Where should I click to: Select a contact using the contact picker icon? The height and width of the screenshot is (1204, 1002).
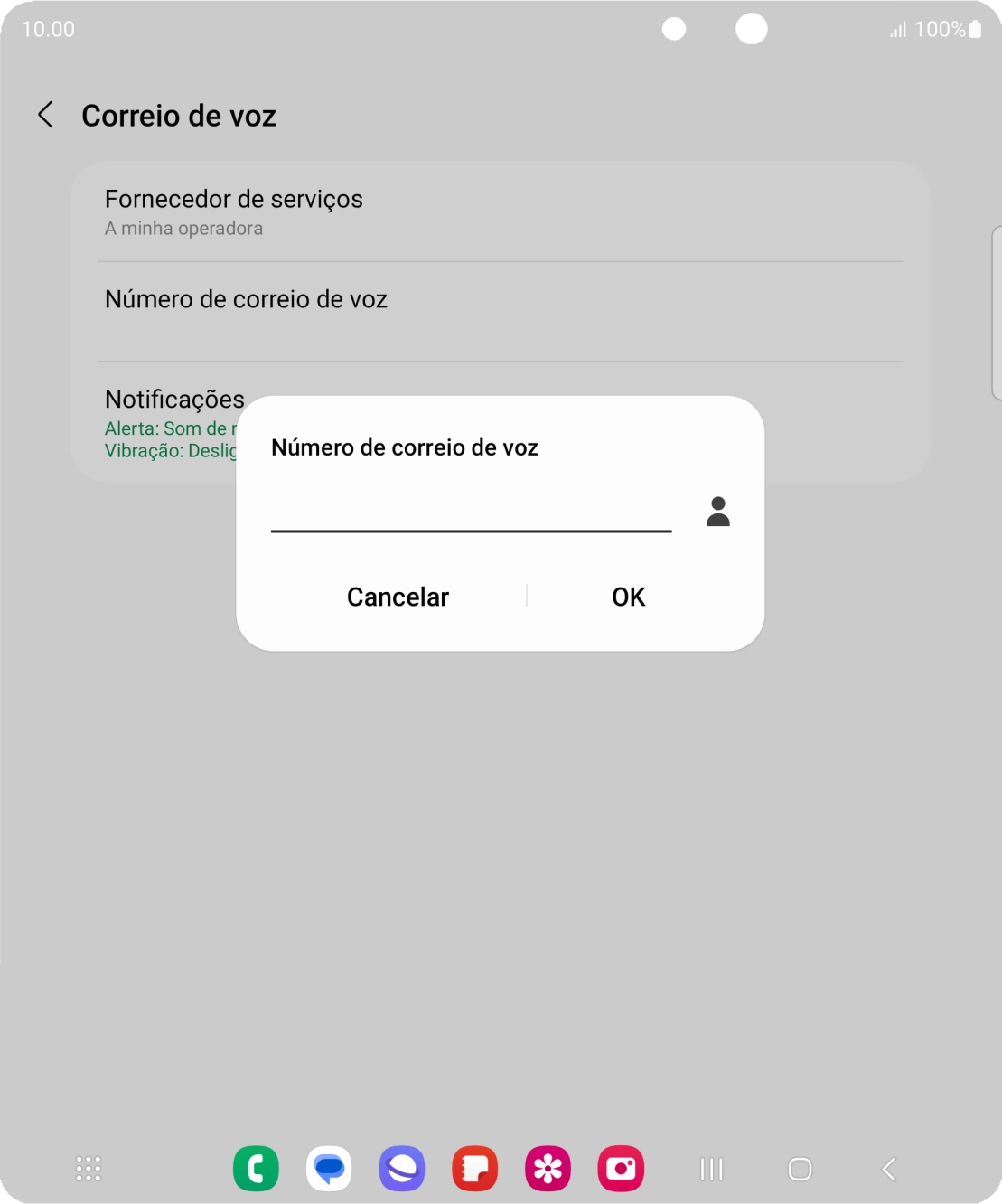point(717,512)
